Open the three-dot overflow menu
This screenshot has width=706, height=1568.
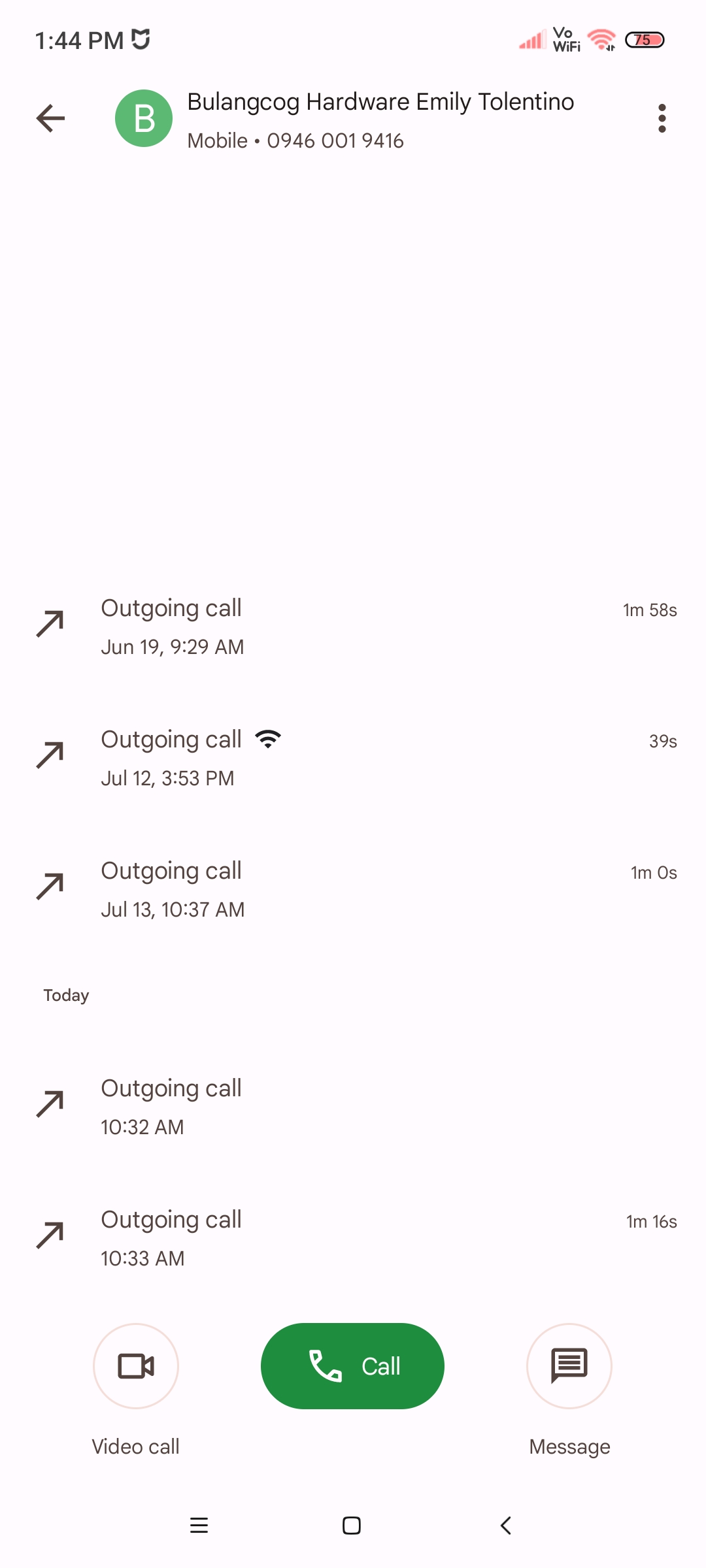(662, 118)
